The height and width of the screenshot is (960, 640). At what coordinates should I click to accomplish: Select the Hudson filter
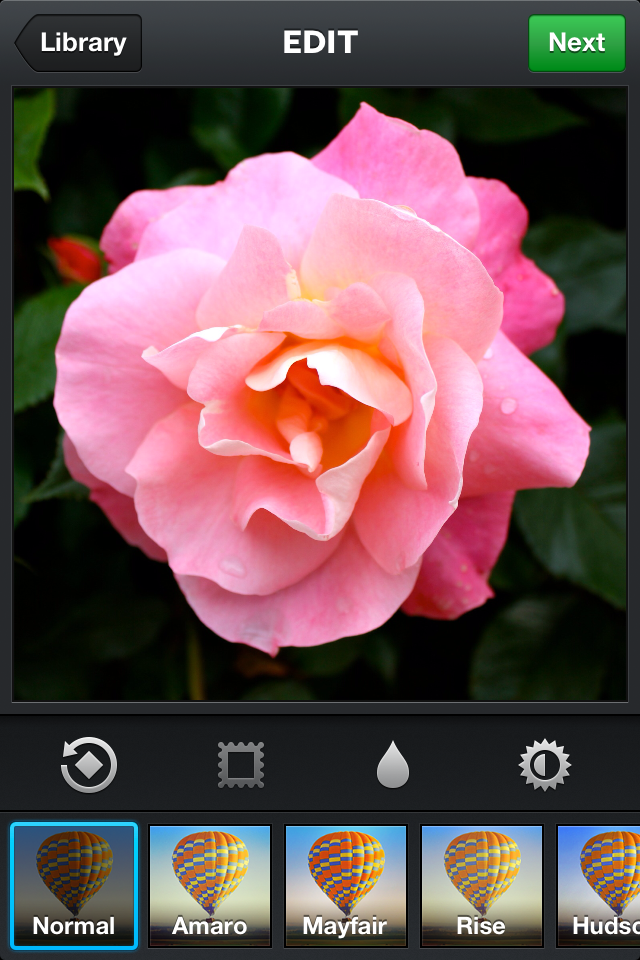click(x=600, y=885)
